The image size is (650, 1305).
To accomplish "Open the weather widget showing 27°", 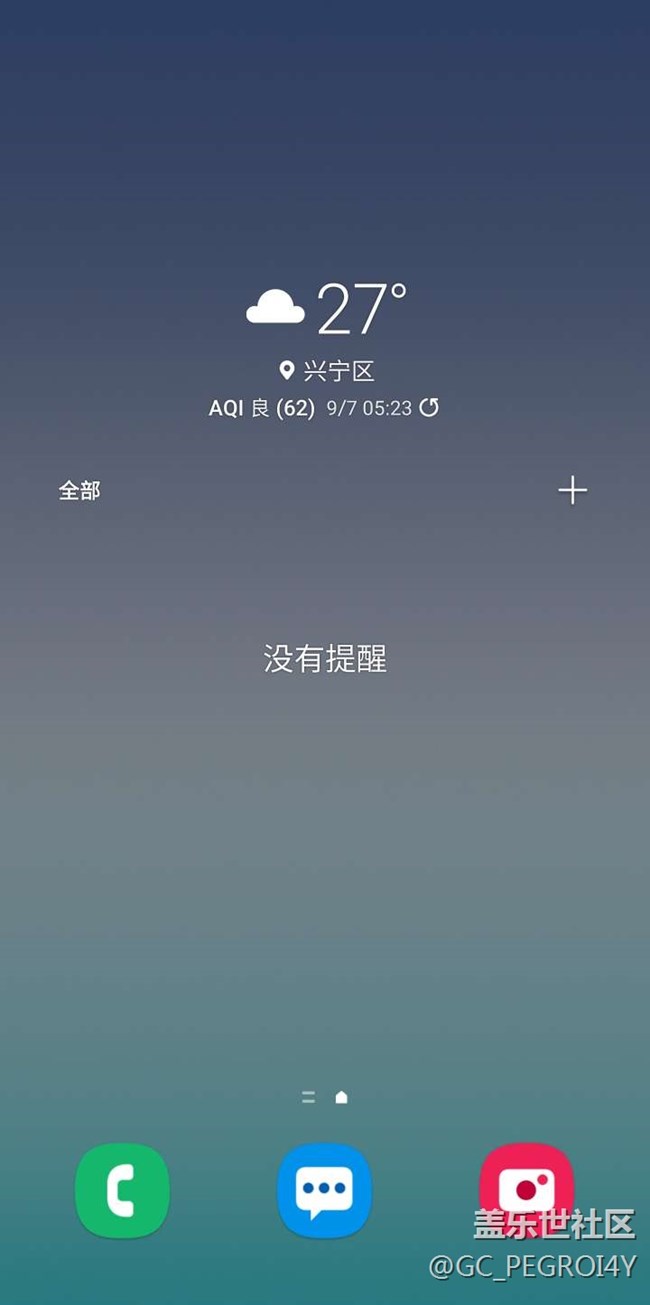I will [x=326, y=308].
